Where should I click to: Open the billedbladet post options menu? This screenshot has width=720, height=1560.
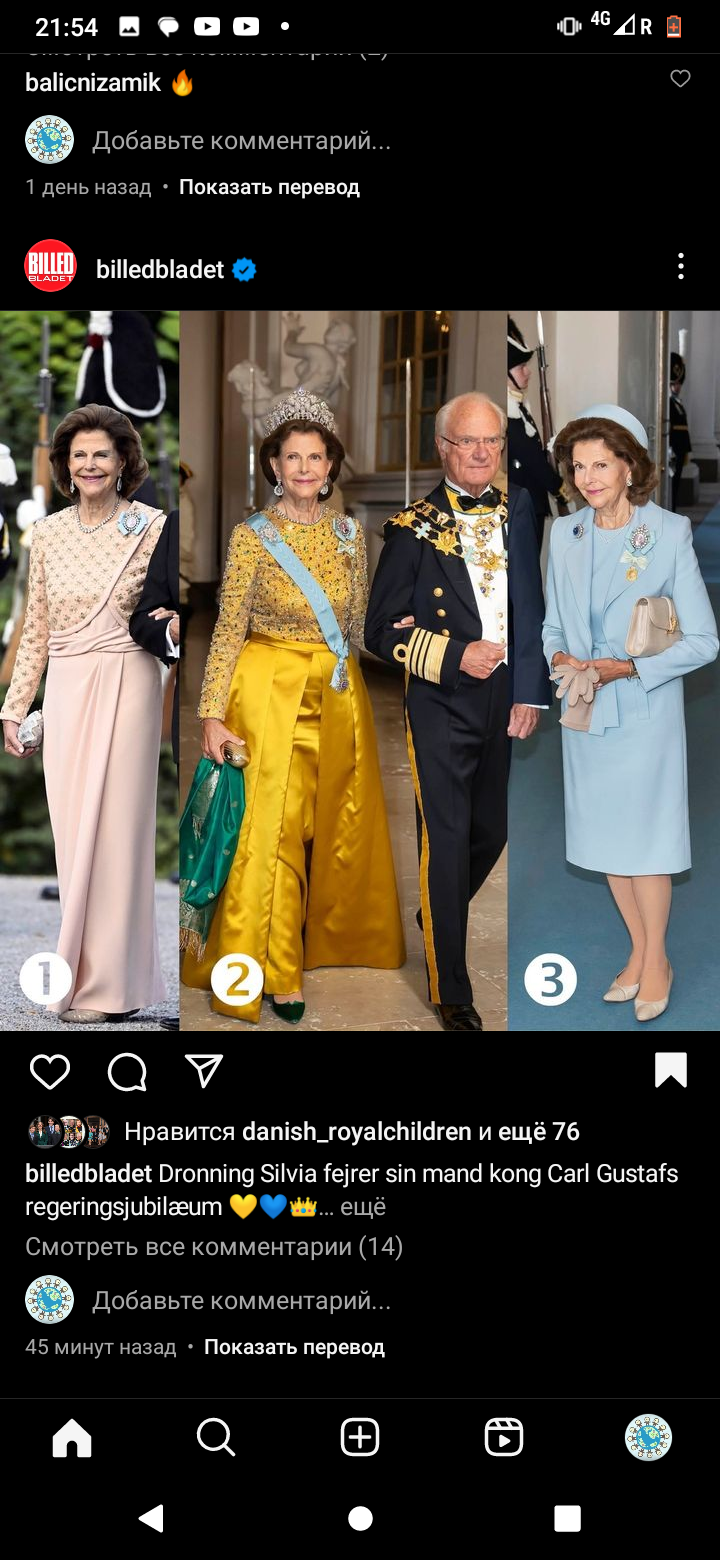click(x=680, y=266)
